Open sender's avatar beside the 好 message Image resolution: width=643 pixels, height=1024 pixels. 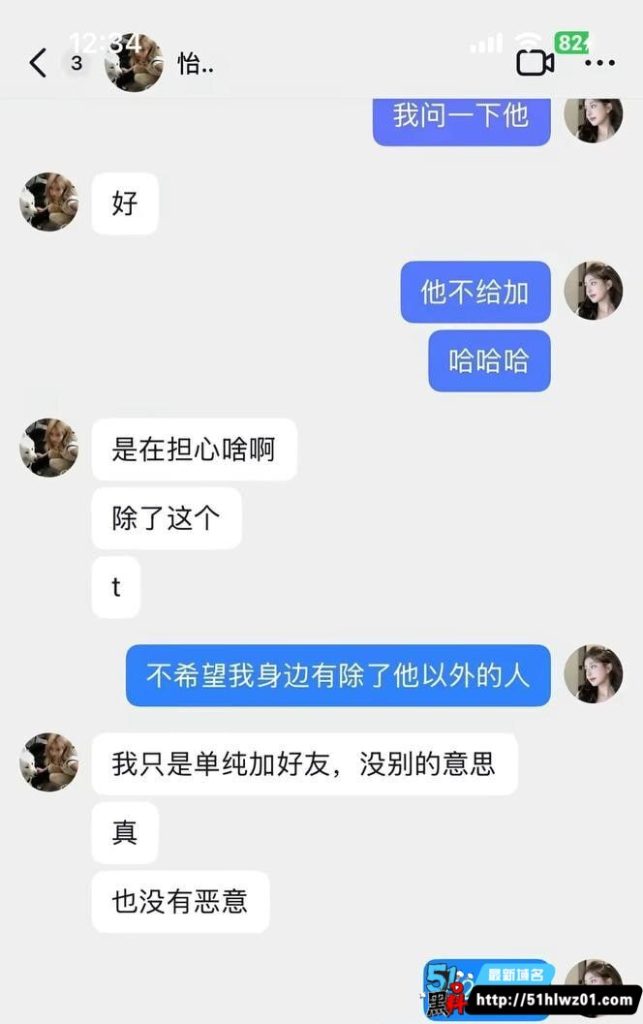49,202
